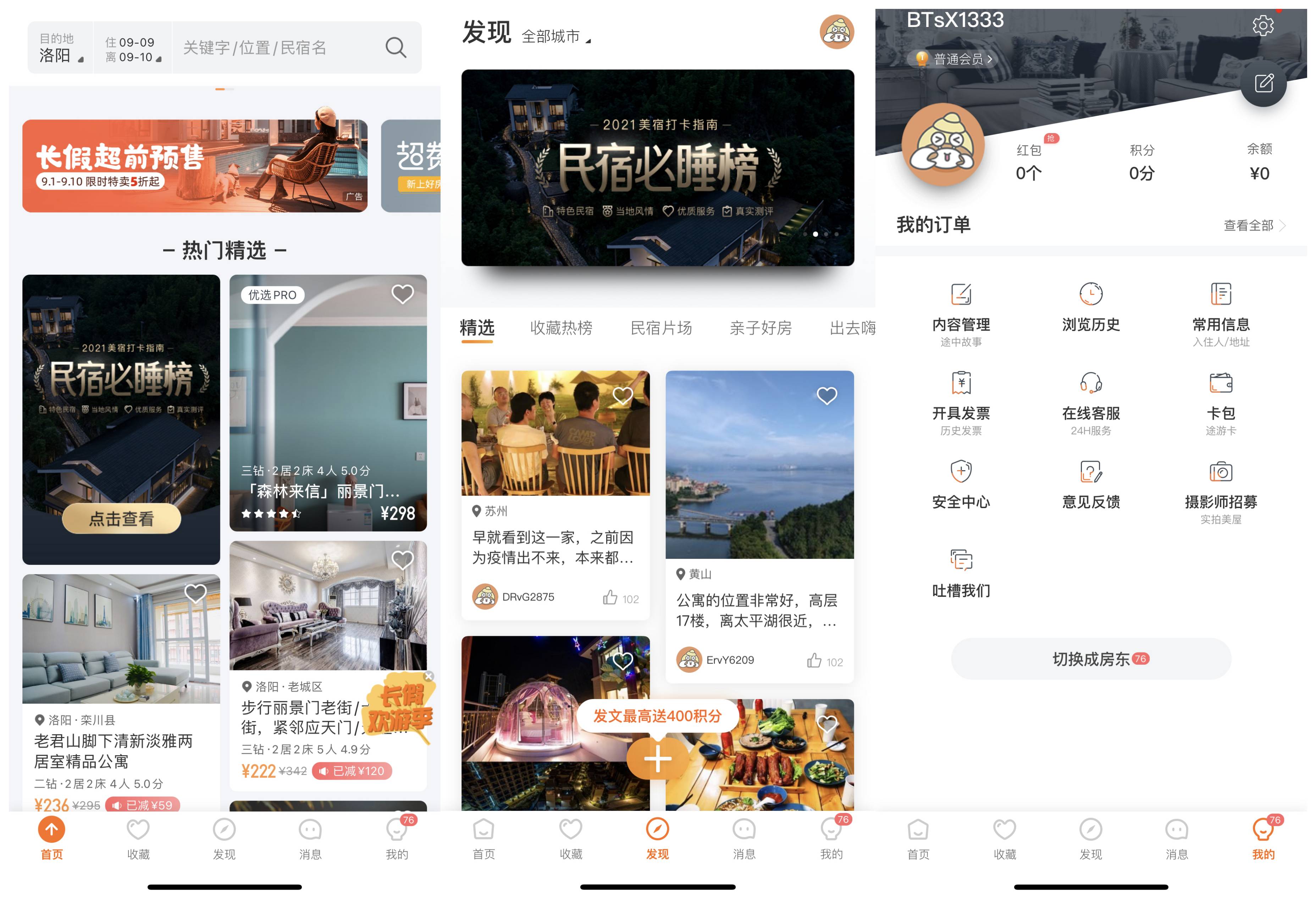Open the settings gear icon
Screen dimensions: 1316x907
(1262, 26)
